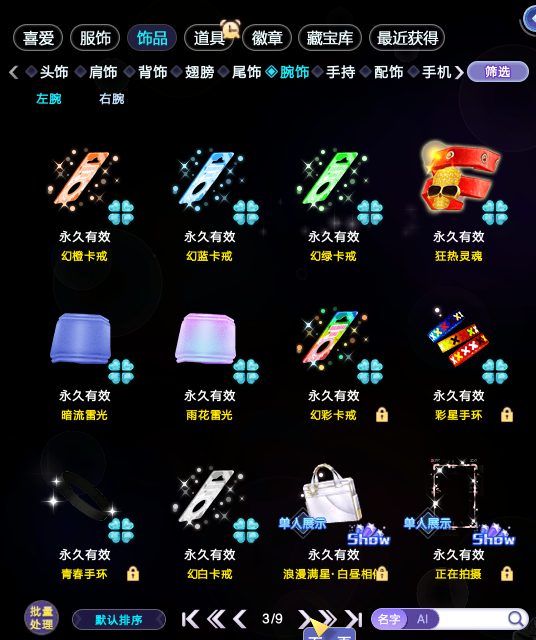Switch to the 服饰 tab
The height and width of the screenshot is (640, 536).
click(95, 38)
